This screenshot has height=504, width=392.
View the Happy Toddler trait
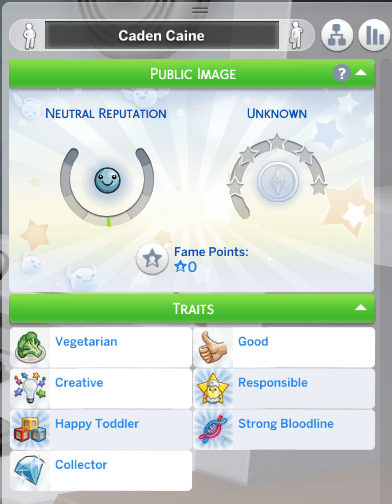(101, 429)
